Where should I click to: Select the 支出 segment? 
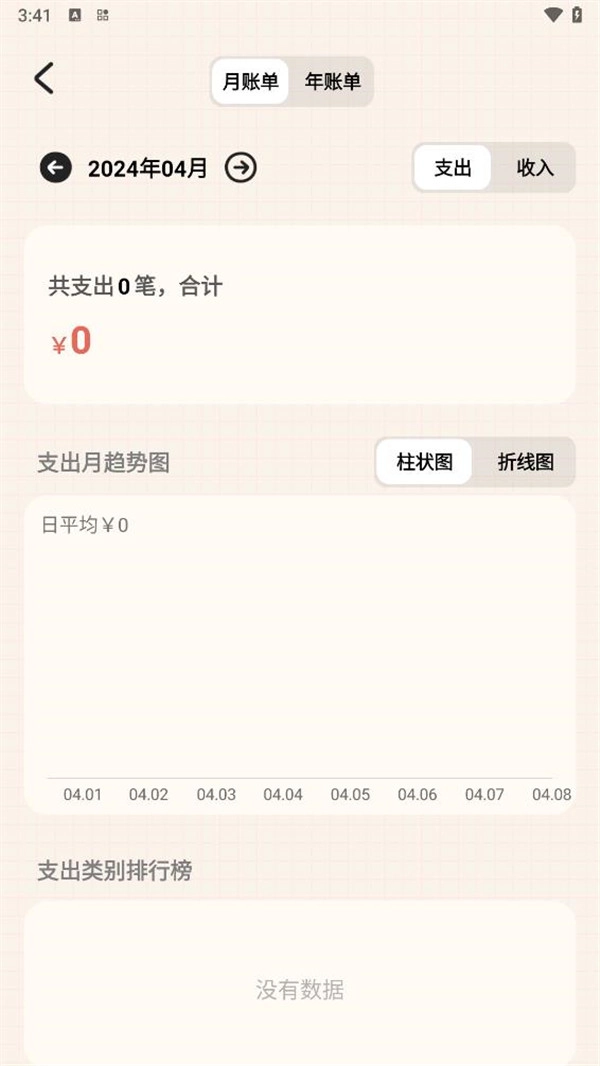453,168
